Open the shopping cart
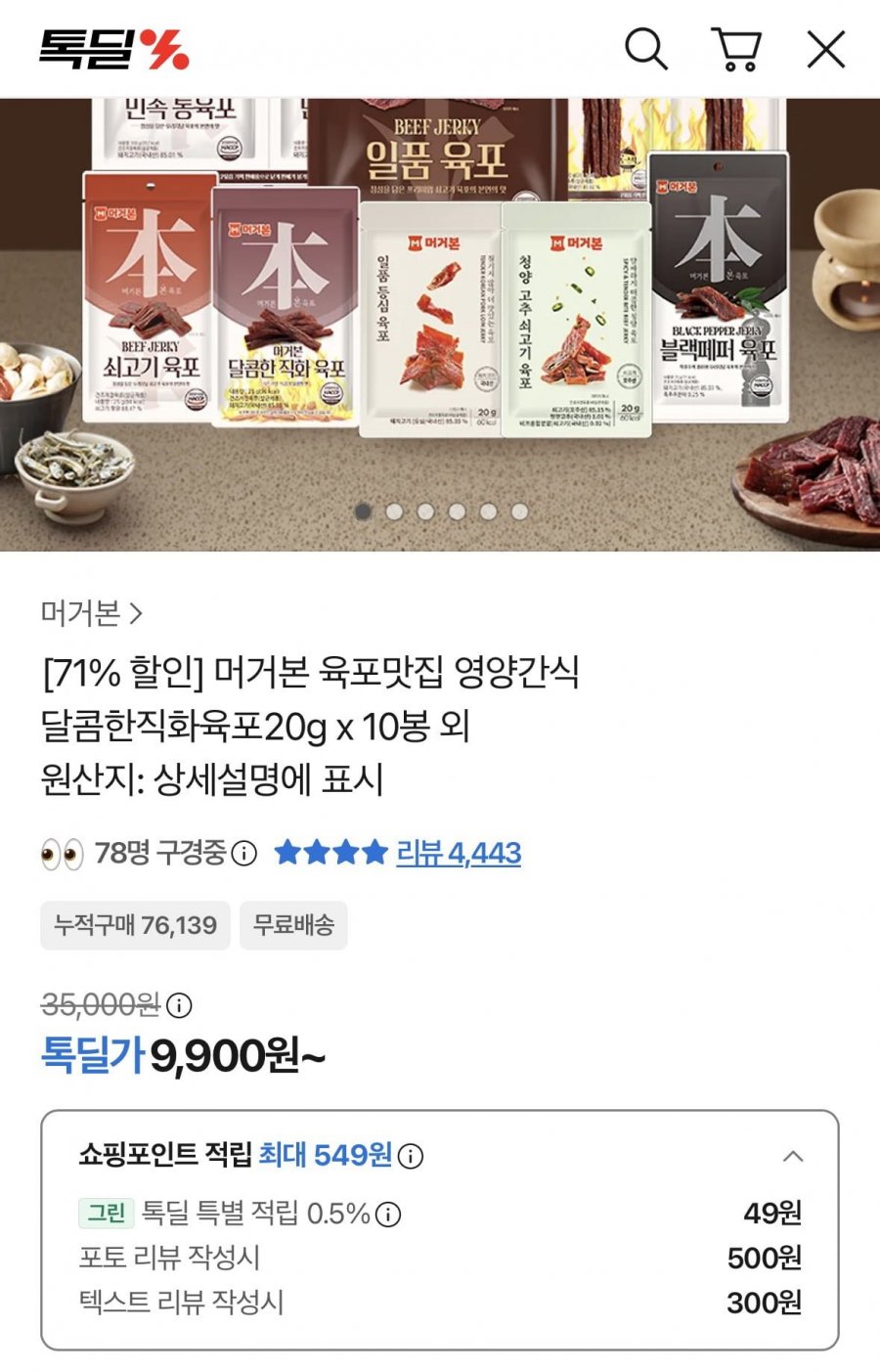Image resolution: width=880 pixels, height=1372 pixels. coord(735,49)
